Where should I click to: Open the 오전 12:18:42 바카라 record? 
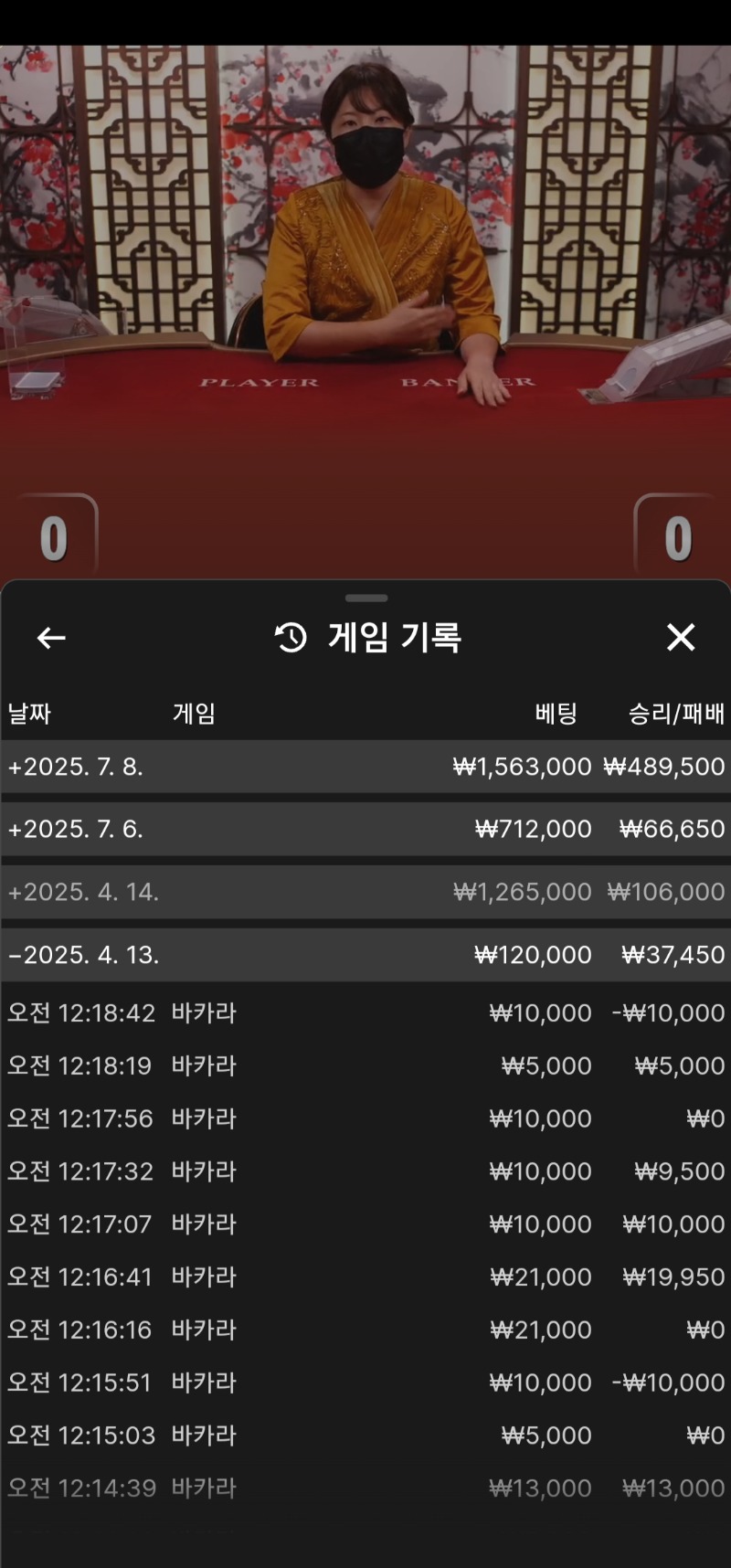point(365,1012)
